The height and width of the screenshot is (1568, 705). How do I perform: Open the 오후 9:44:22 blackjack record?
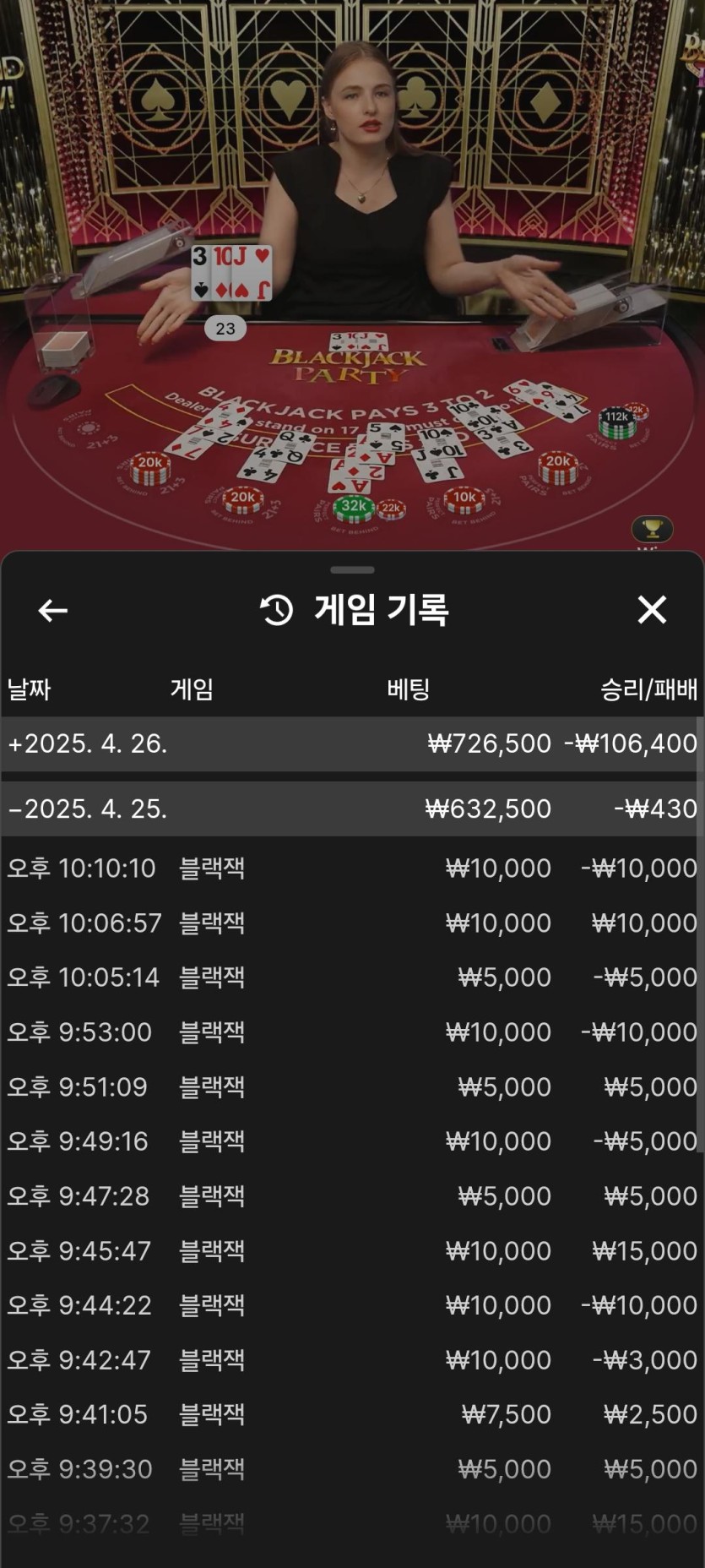click(x=352, y=1305)
